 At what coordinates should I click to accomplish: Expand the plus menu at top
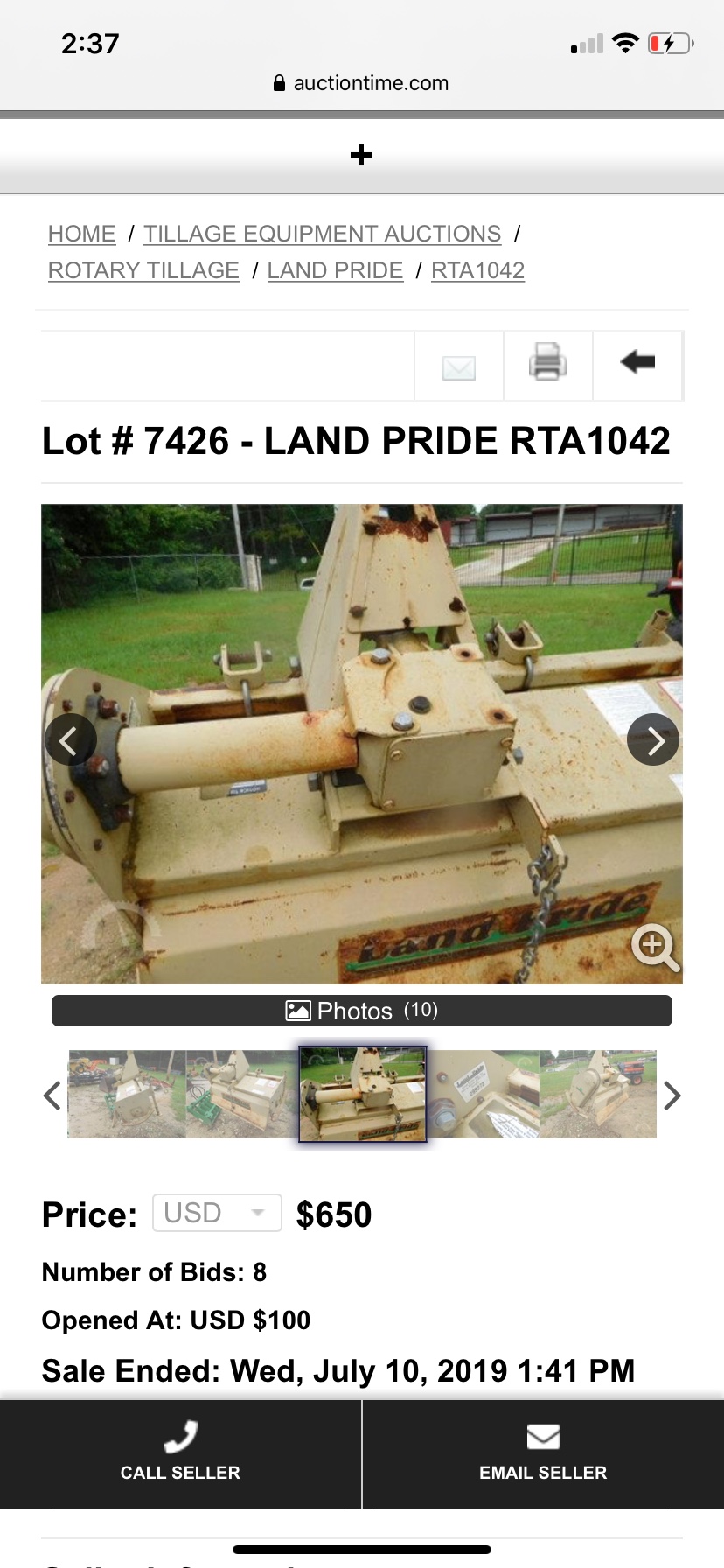click(361, 156)
